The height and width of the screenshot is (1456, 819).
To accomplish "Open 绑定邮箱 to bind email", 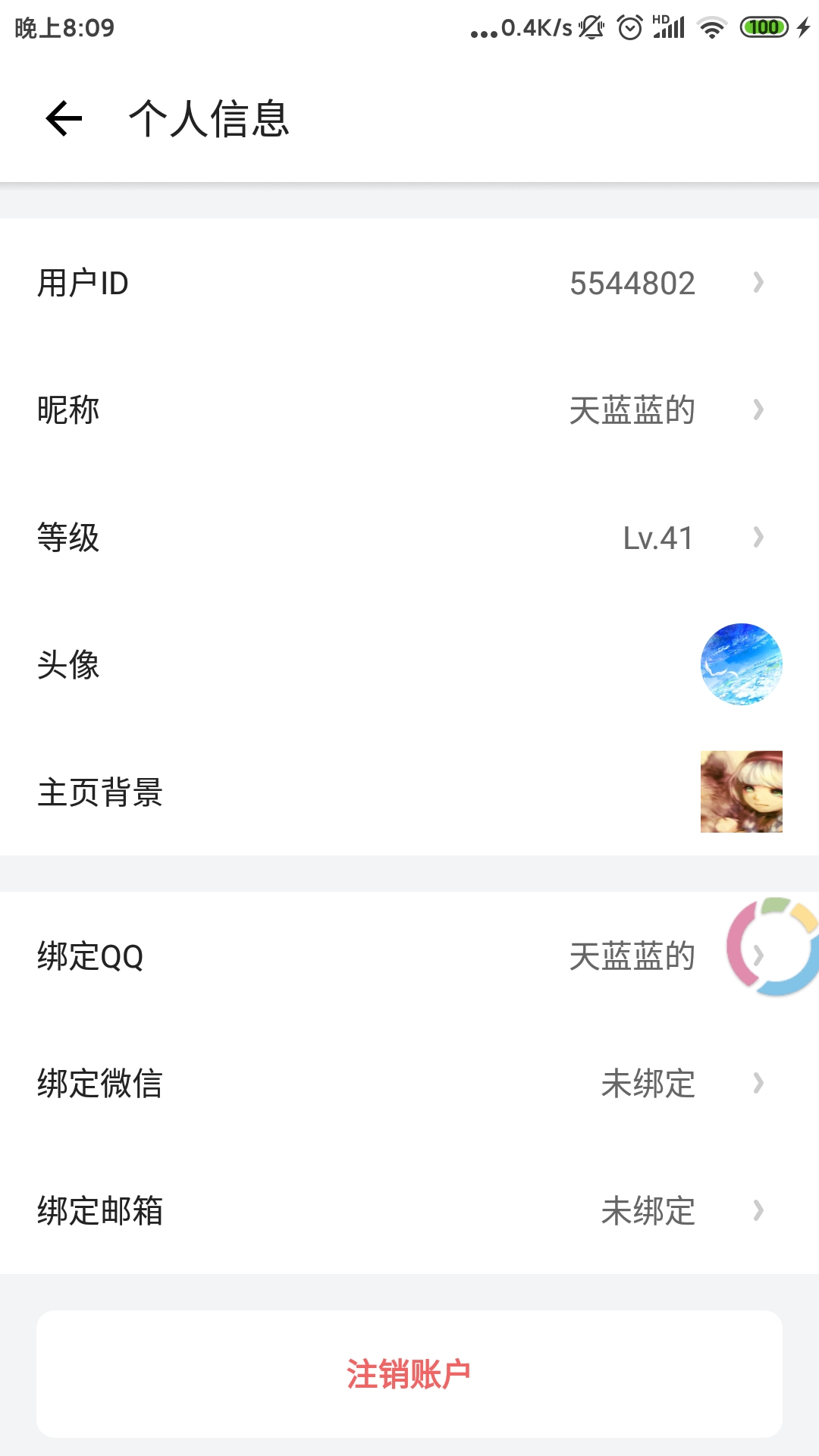I will click(x=409, y=1211).
